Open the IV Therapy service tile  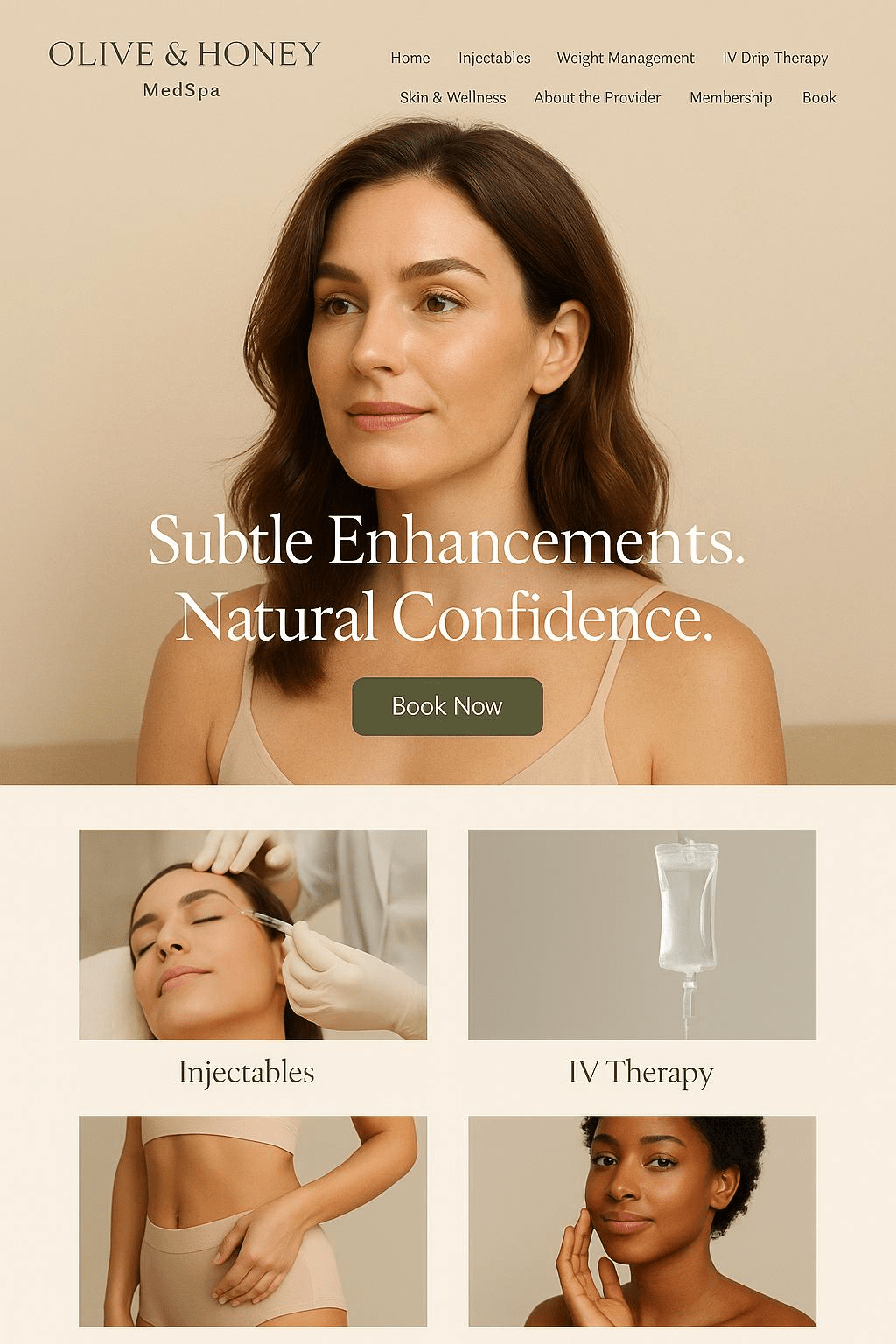(642, 934)
